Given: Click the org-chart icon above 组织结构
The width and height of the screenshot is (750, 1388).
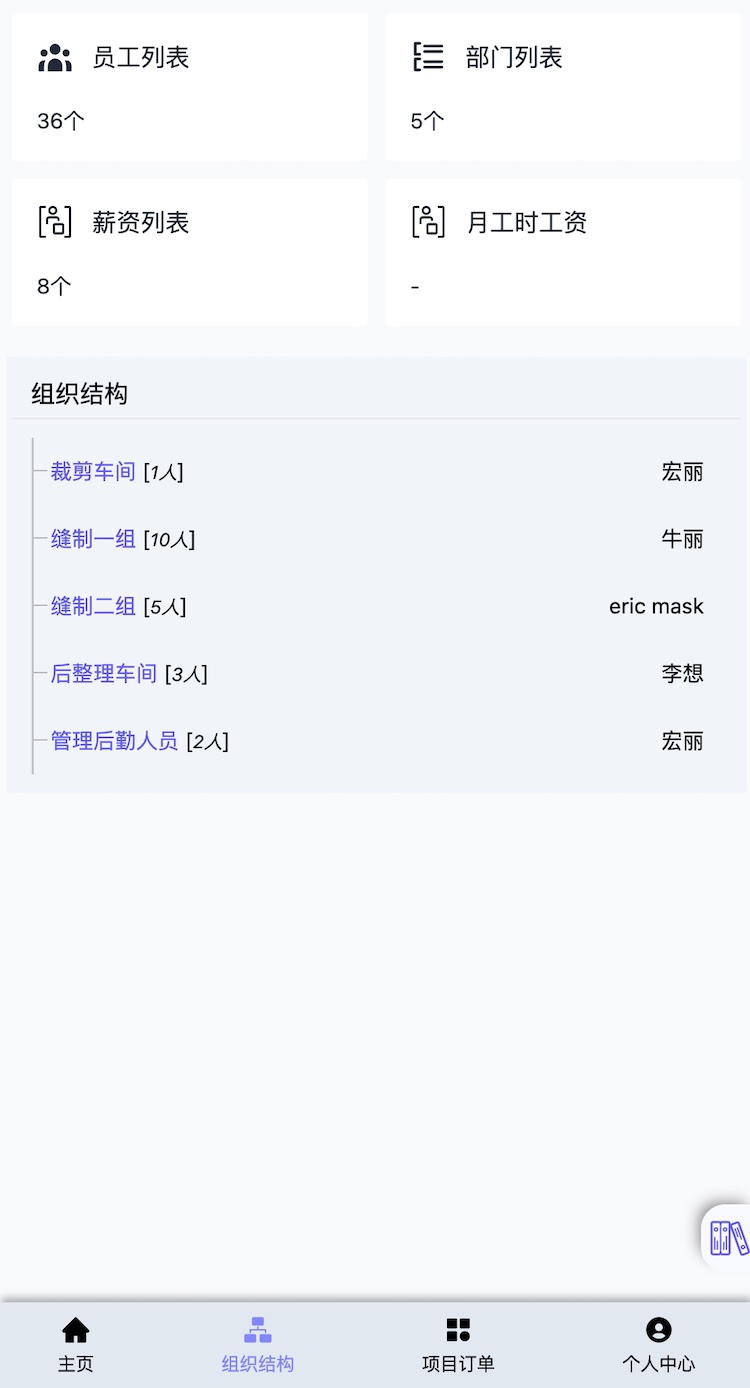Looking at the screenshot, I should coord(257,1330).
